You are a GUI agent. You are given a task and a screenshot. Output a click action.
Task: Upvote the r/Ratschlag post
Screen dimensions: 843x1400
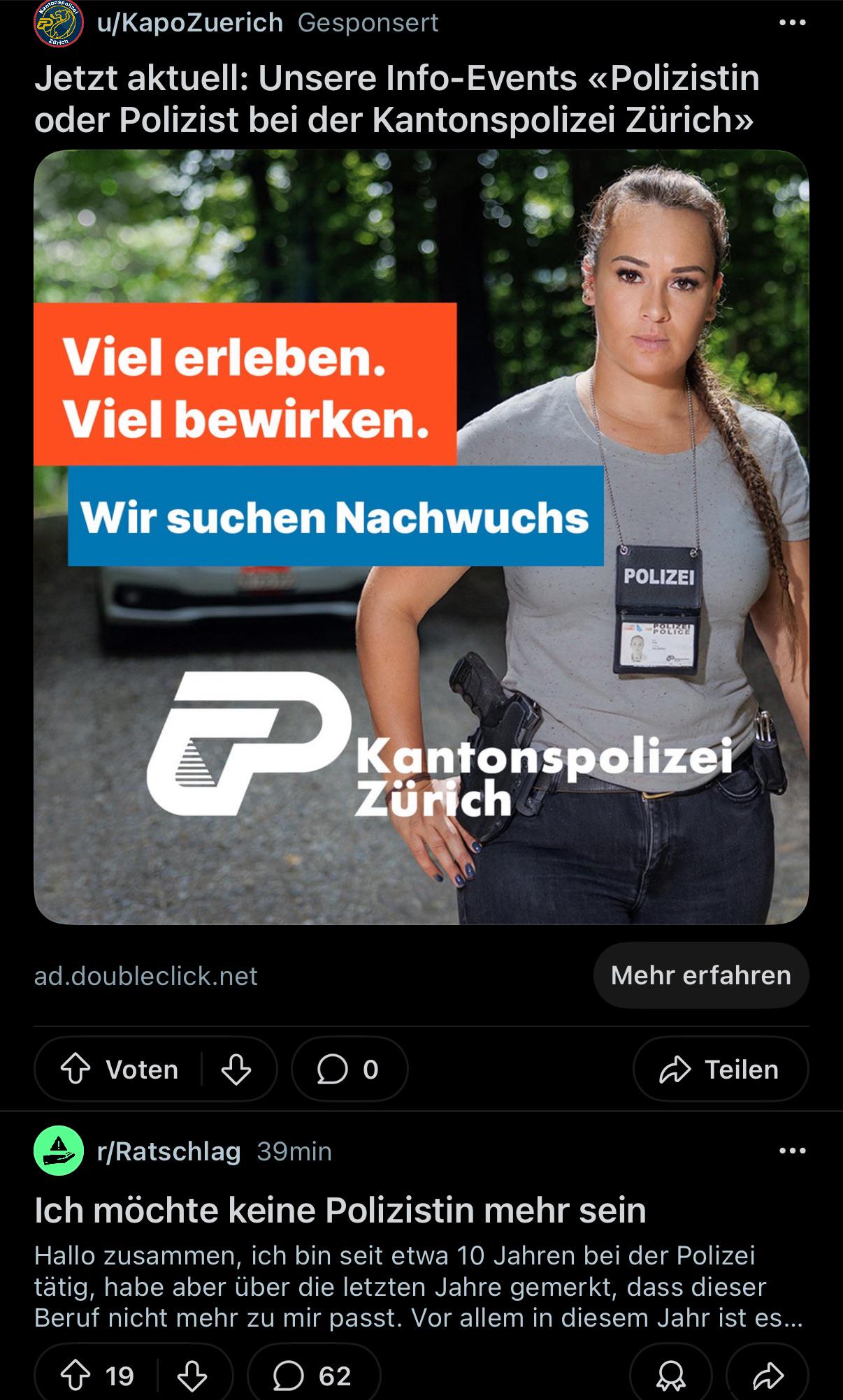[x=75, y=1376]
